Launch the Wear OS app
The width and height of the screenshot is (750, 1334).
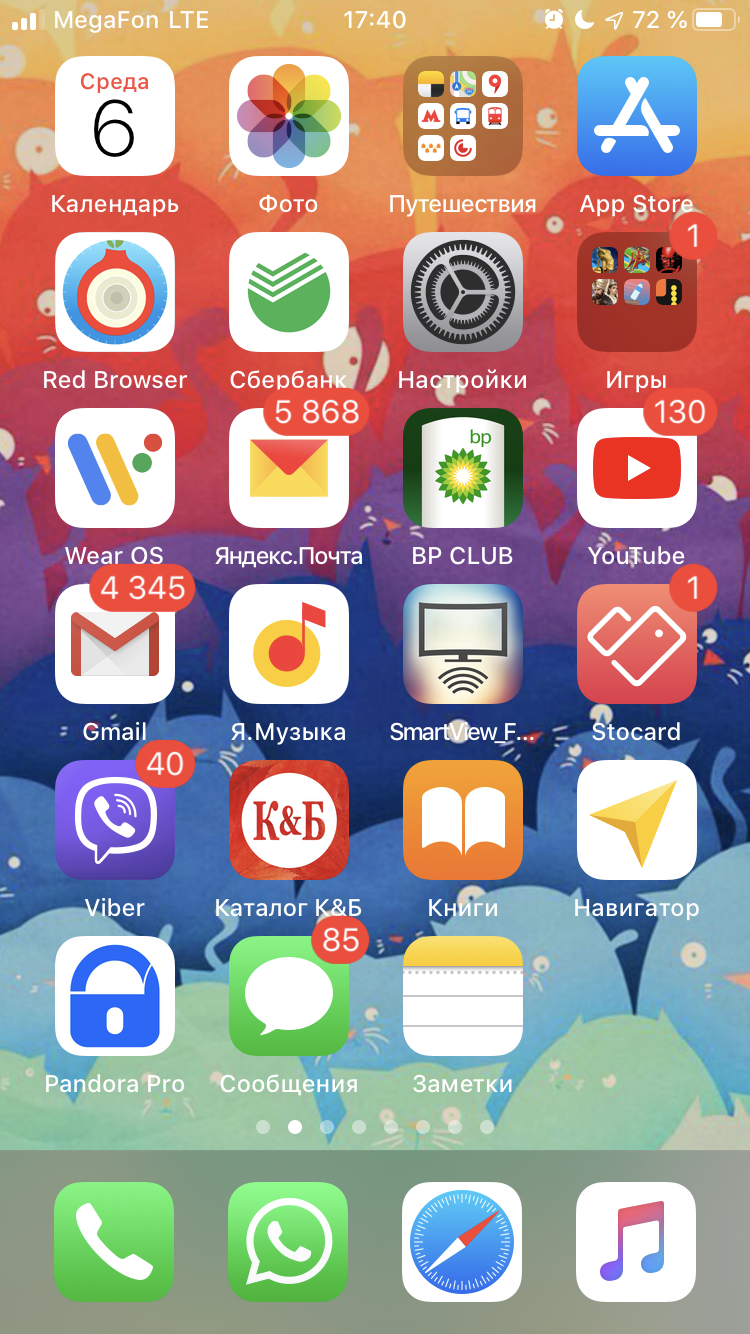tap(115, 468)
